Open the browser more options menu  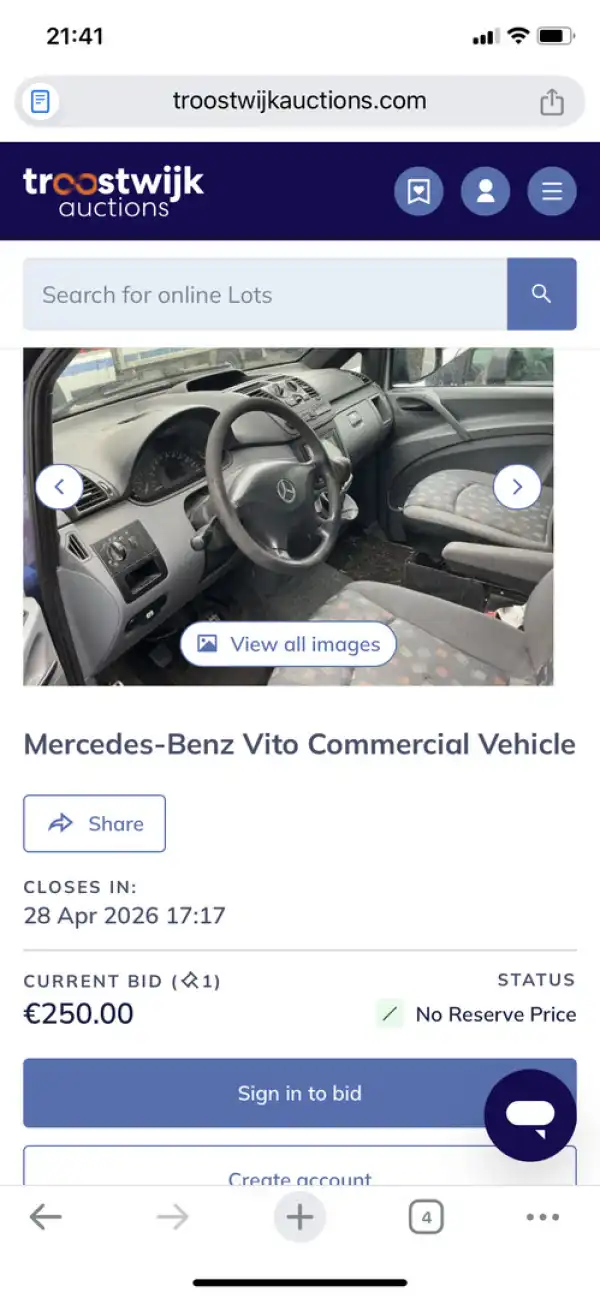(x=542, y=1217)
